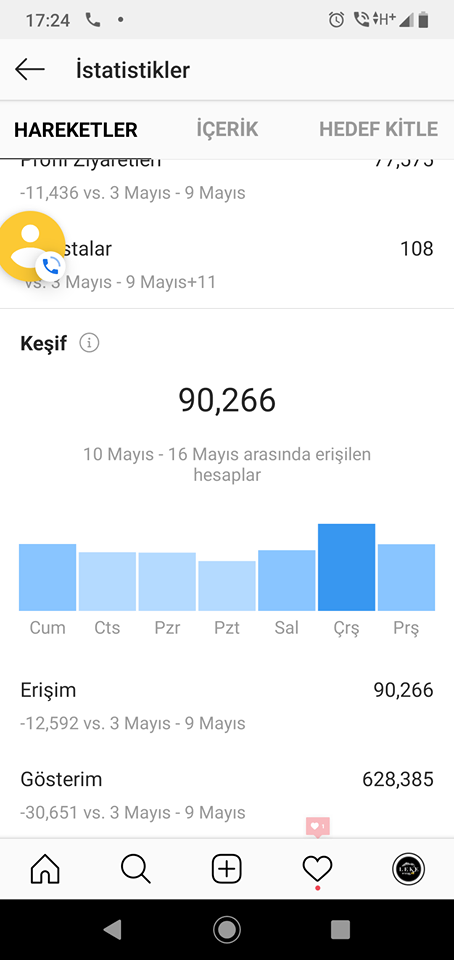454x960 pixels.
Task: Open the activity heart tab
Action: click(x=318, y=869)
